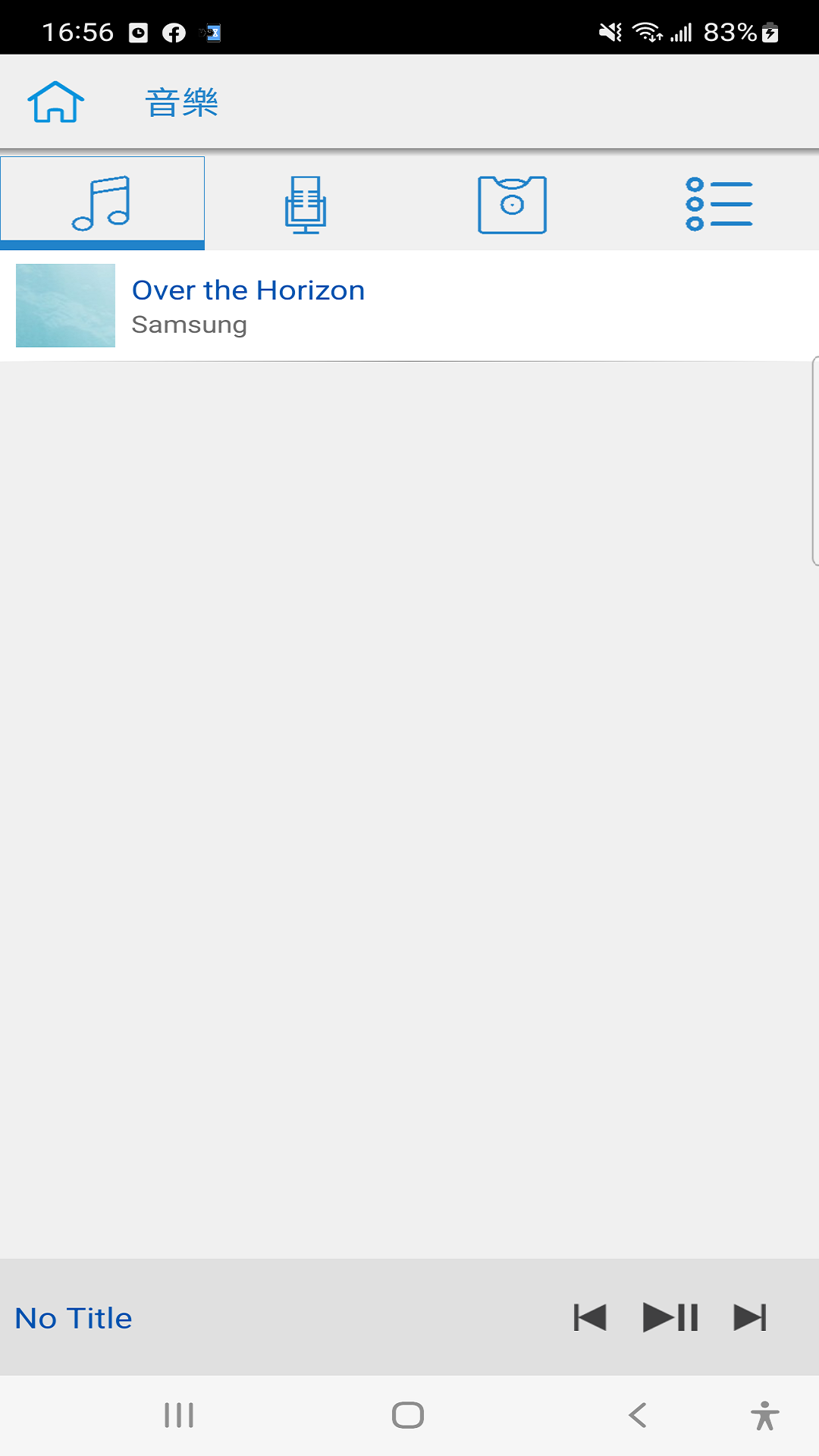Go back using system navigation

tap(638, 1415)
